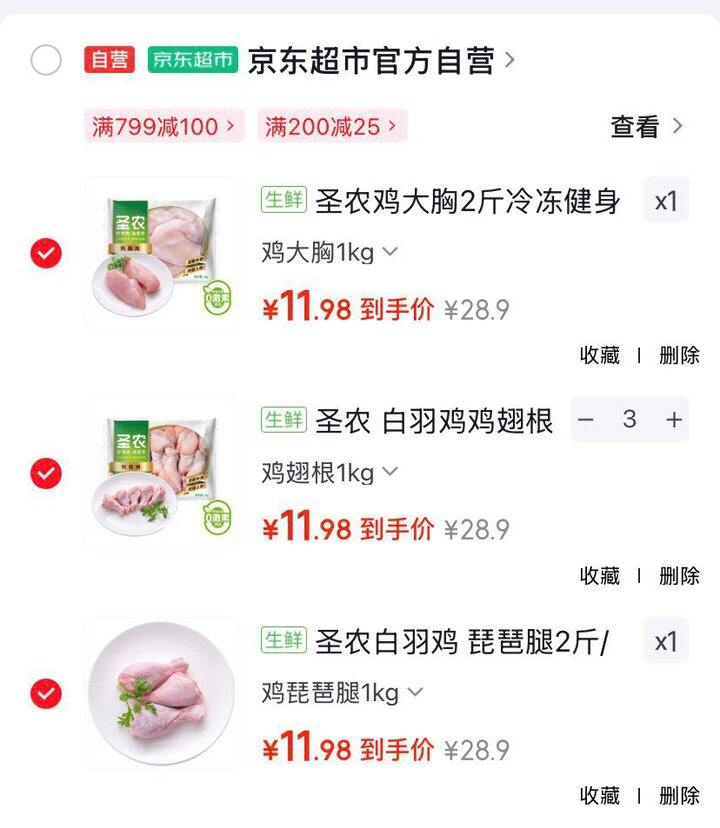
Task: Save the 鸡翅根 item to favorites (收藏)
Action: (600, 575)
